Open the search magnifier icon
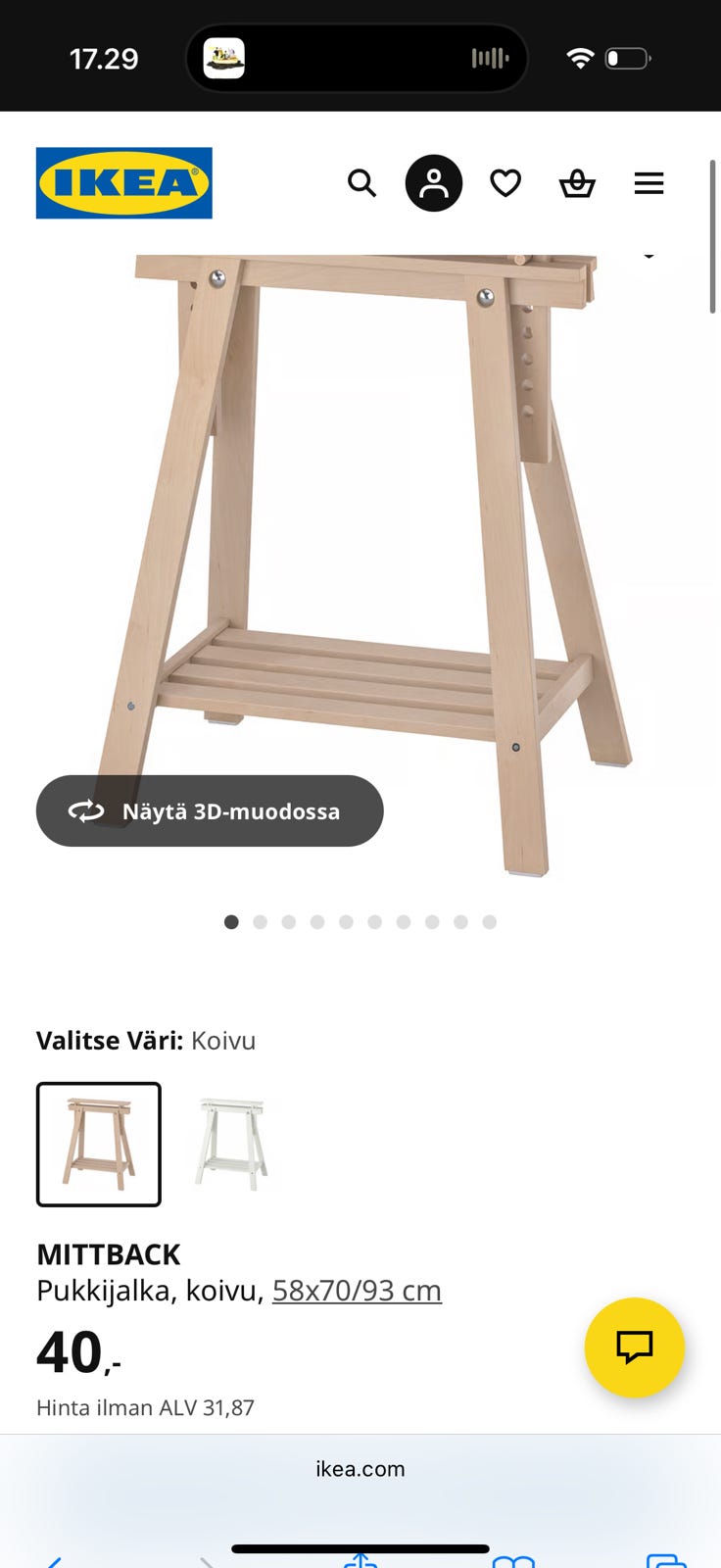Viewport: 721px width, 1568px height. (361, 183)
